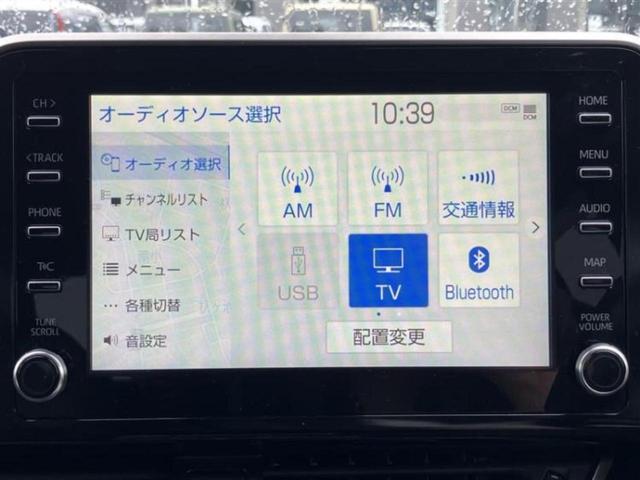Go to next page with right arrow
The width and height of the screenshot is (640, 480).
click(x=535, y=228)
